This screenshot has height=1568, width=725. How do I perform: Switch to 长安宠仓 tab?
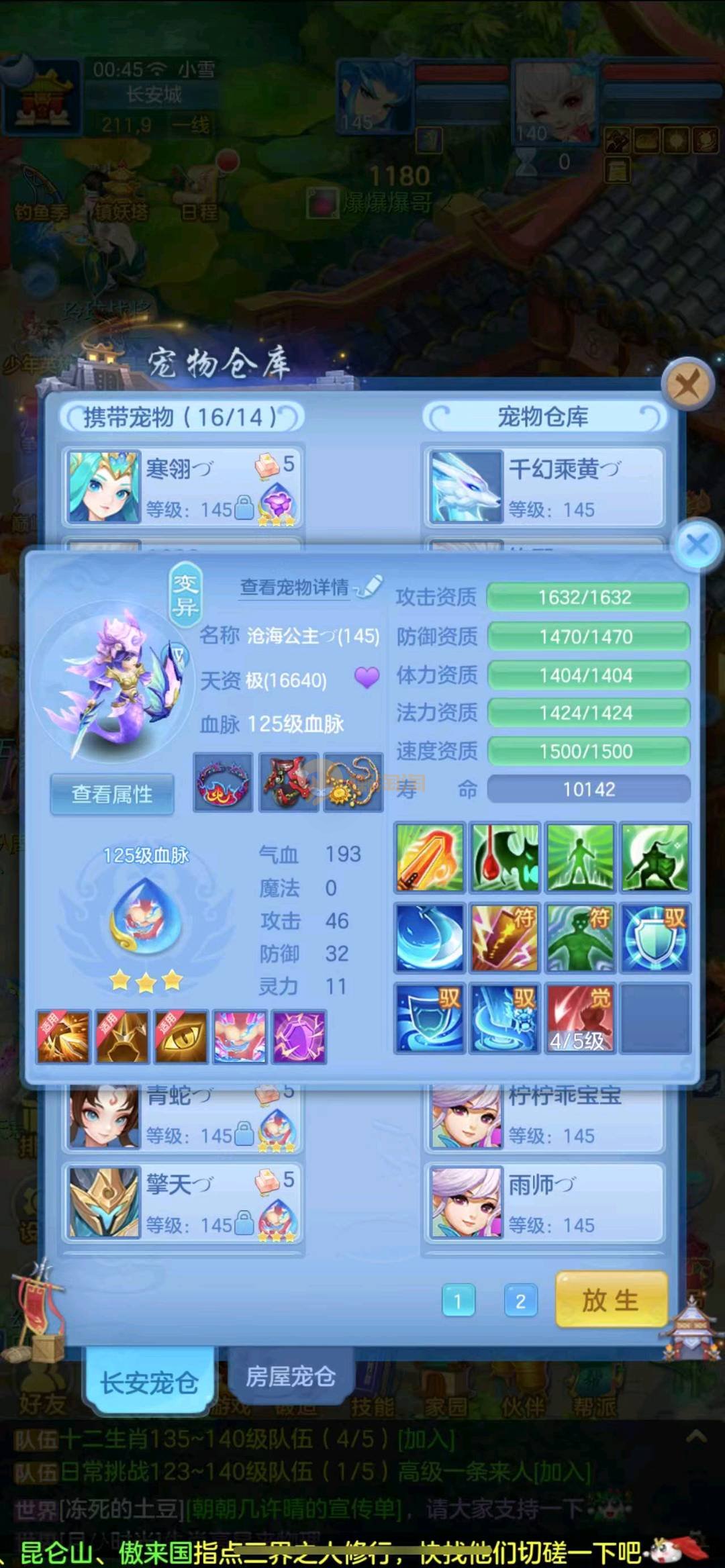149,1383
